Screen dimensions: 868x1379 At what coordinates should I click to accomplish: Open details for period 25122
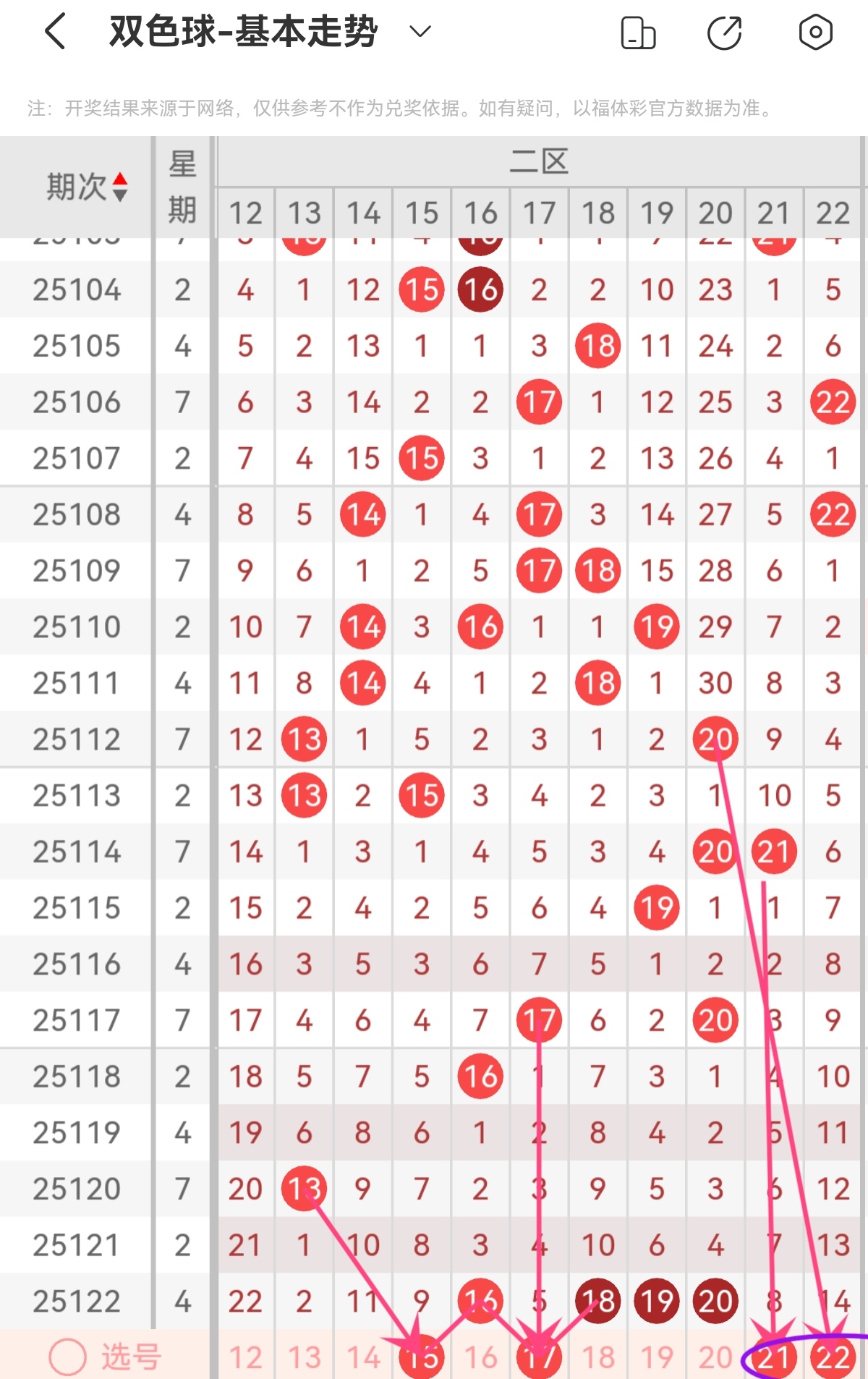point(76,1300)
